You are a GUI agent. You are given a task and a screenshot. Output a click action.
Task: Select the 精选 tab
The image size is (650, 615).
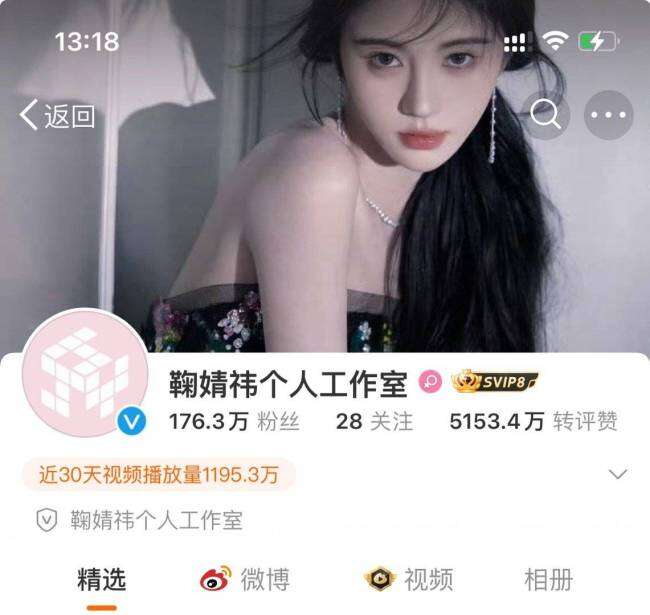tap(102, 578)
